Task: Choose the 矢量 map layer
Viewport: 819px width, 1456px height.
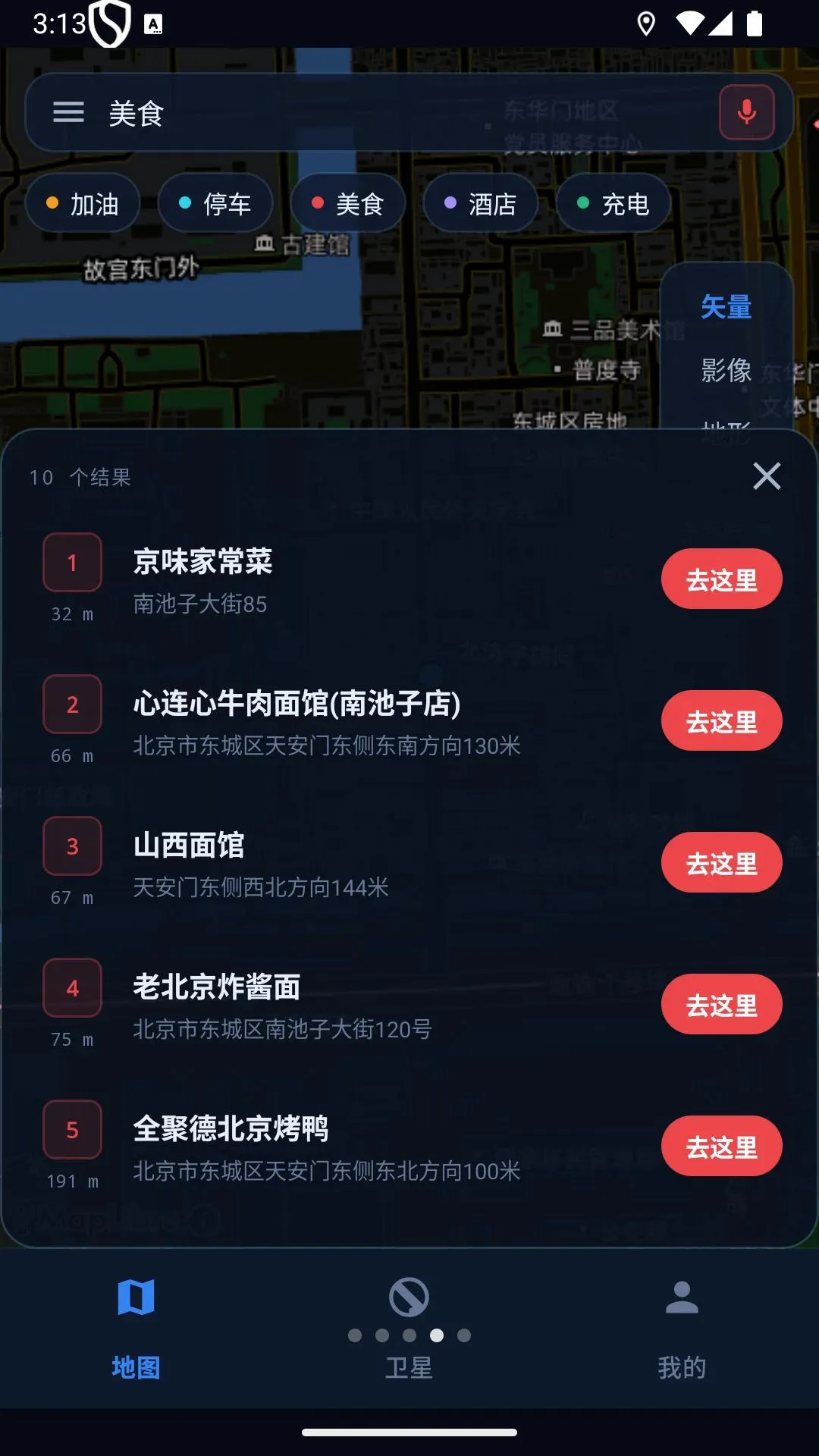Action: (x=726, y=306)
